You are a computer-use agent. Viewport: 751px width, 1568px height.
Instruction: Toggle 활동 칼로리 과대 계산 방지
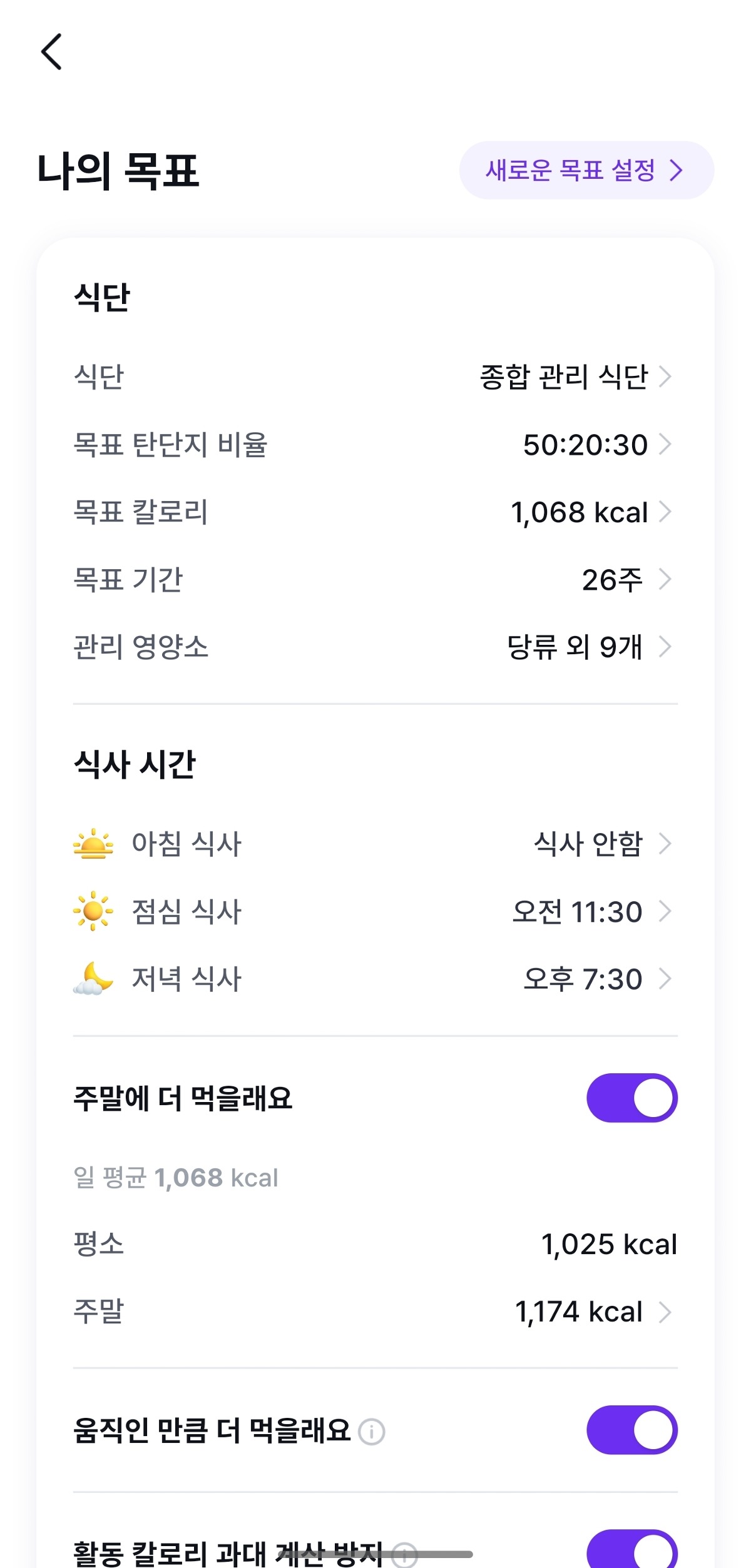(x=631, y=1551)
